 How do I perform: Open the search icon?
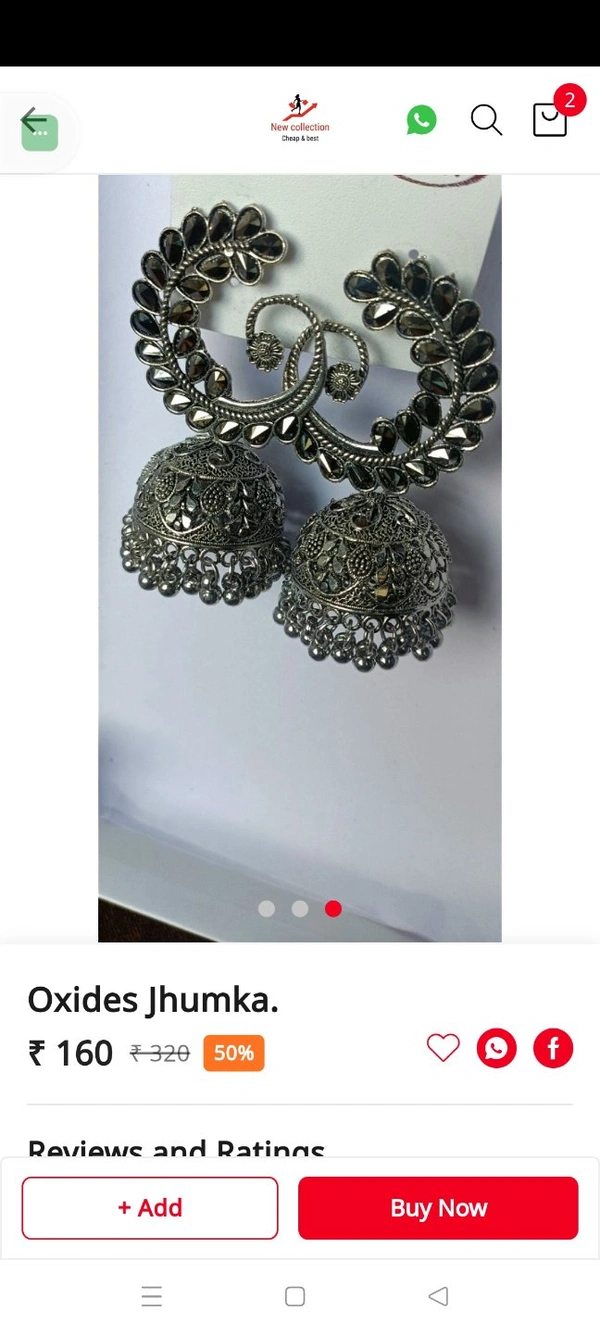486,121
